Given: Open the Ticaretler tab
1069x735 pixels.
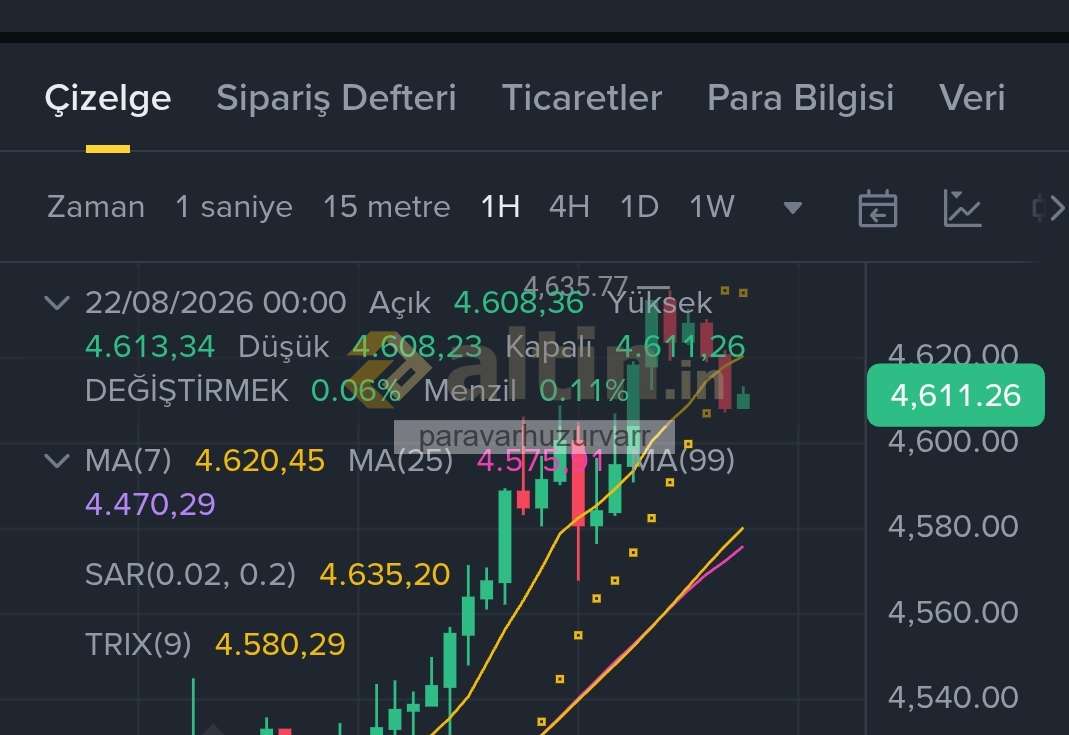Looking at the screenshot, I should 582,98.
